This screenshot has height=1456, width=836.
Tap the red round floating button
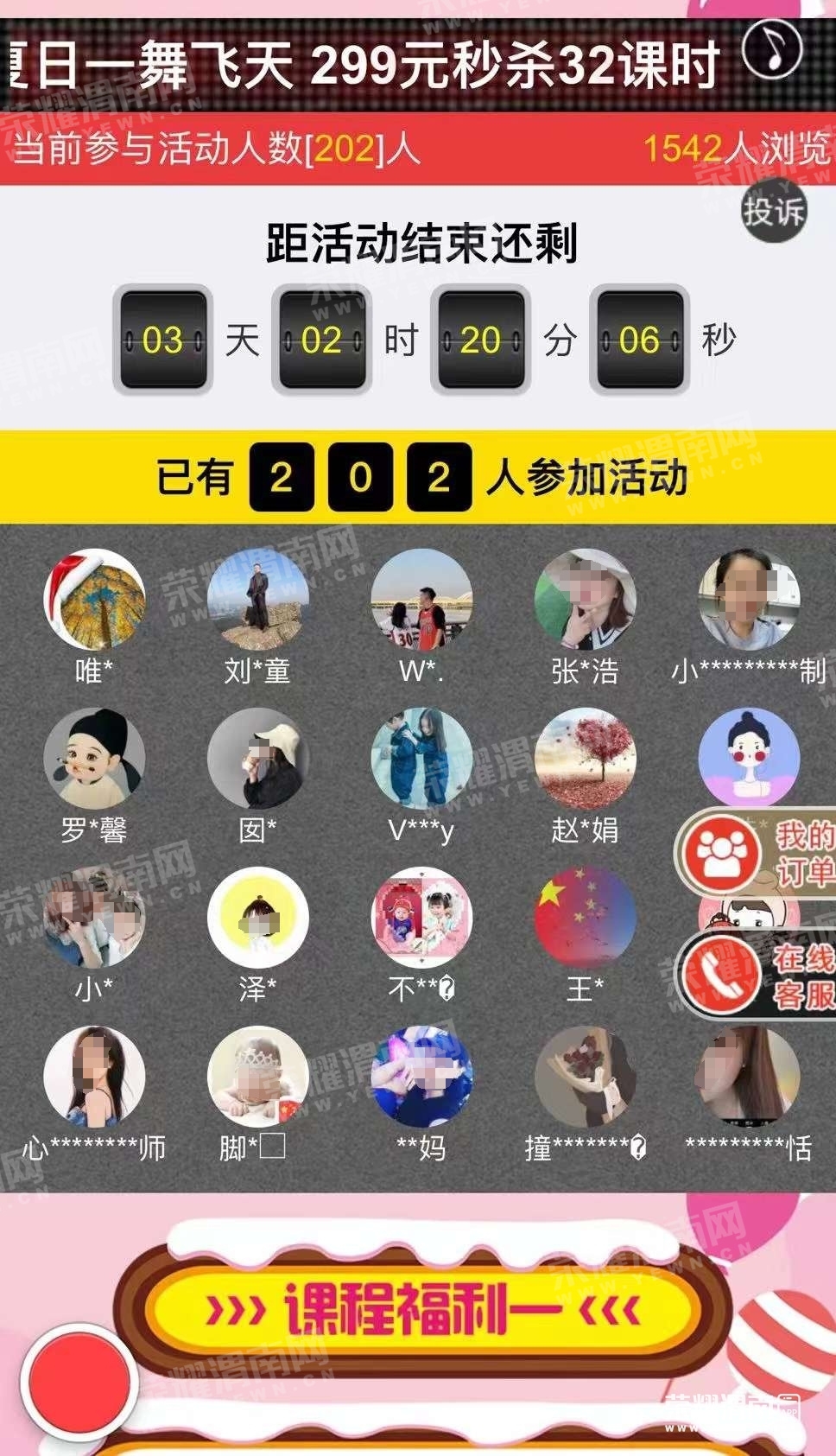tap(79, 1382)
